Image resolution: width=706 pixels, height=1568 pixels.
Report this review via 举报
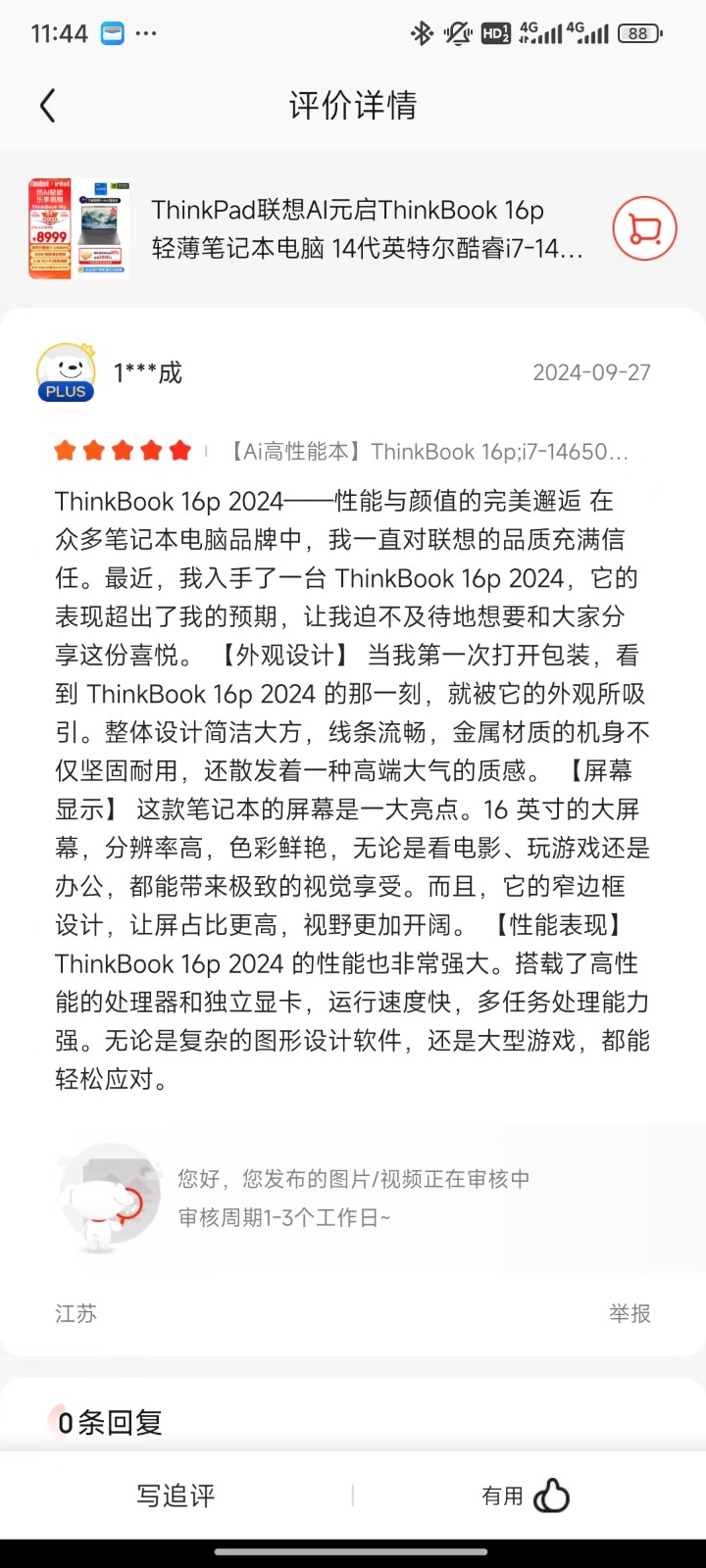(630, 1313)
